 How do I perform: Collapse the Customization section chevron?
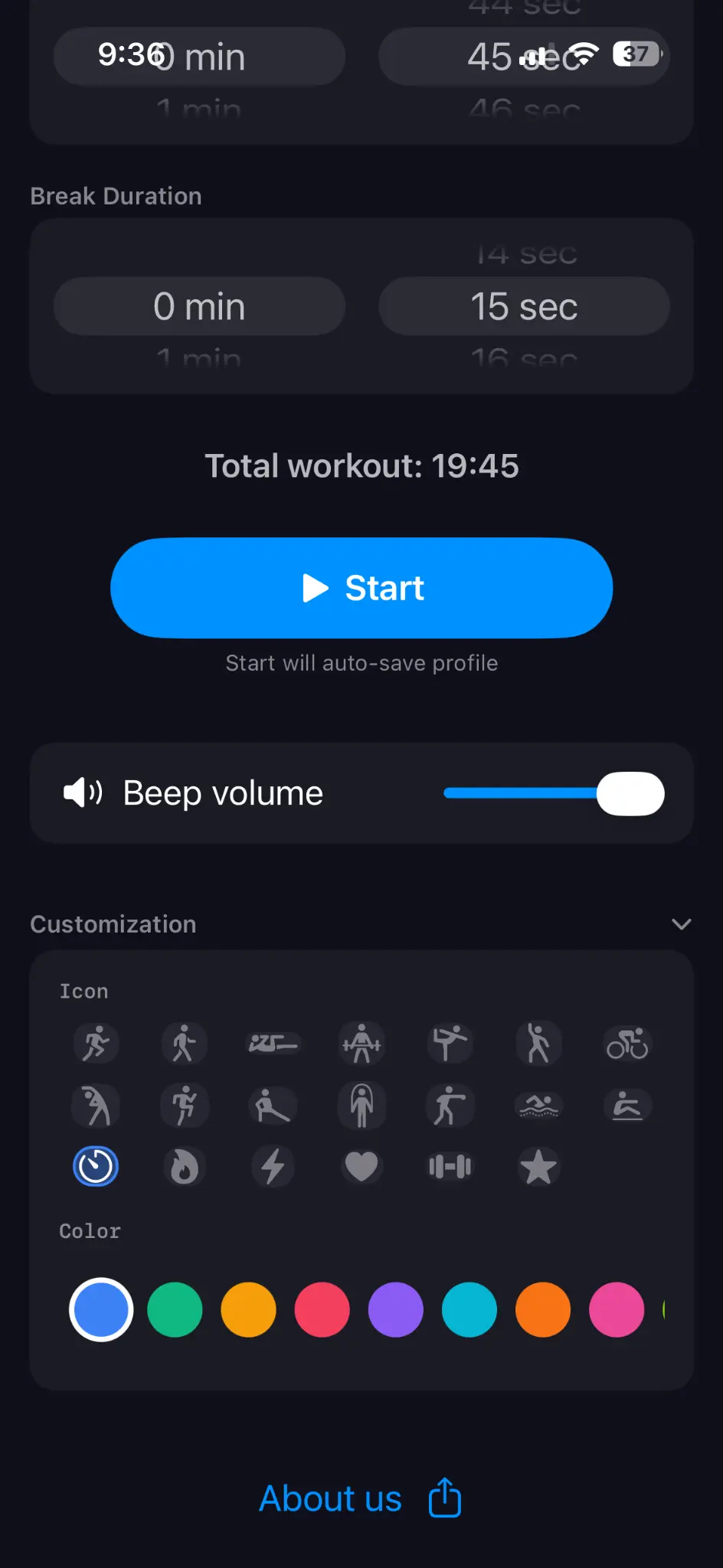(x=681, y=924)
